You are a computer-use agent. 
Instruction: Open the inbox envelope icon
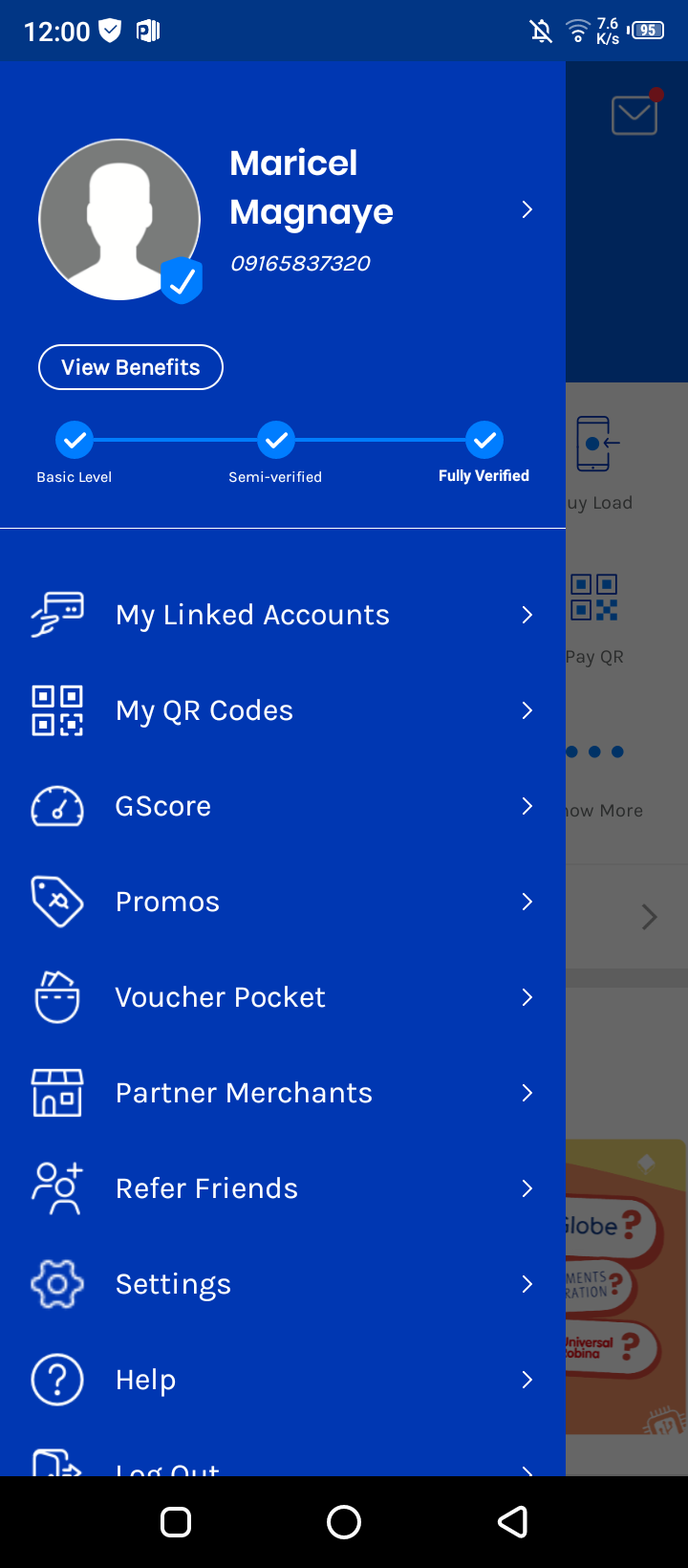[634, 116]
